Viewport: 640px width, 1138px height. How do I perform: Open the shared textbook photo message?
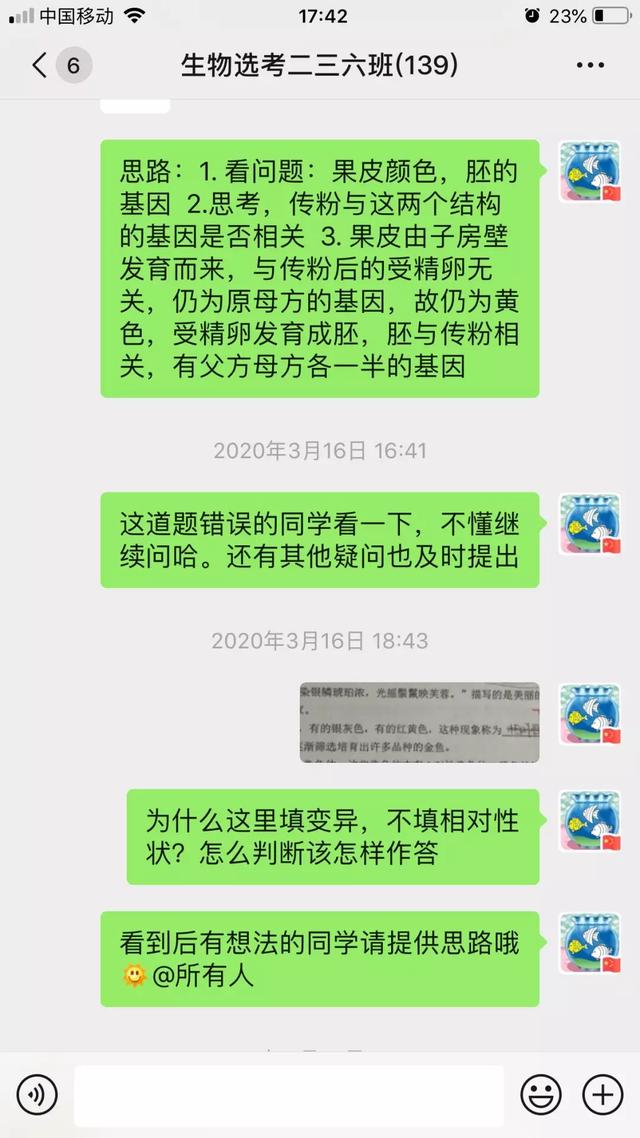(419, 722)
